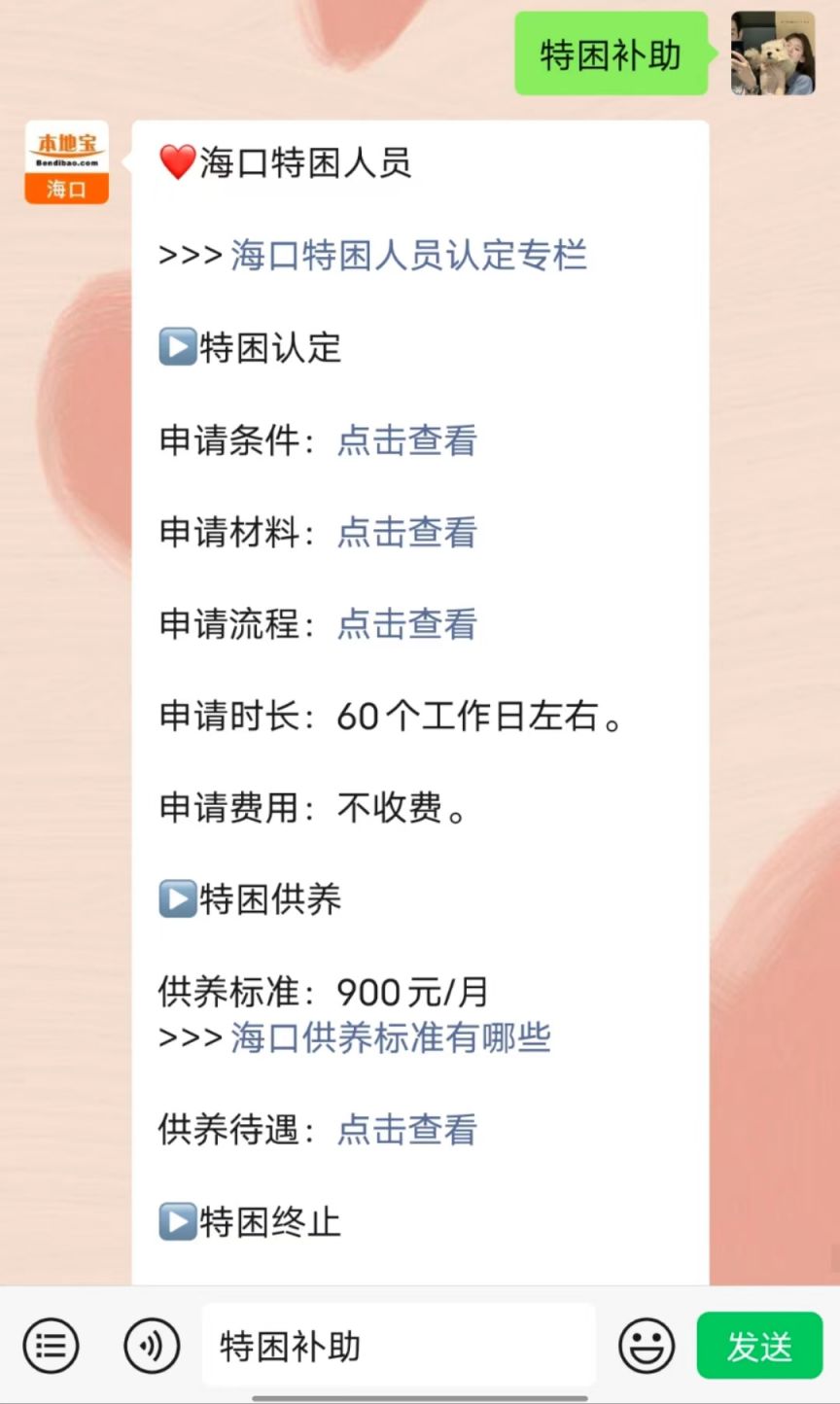Image resolution: width=840 pixels, height=1404 pixels.
Task: View 申请条件 via 点击查看 link
Action: 406,440
